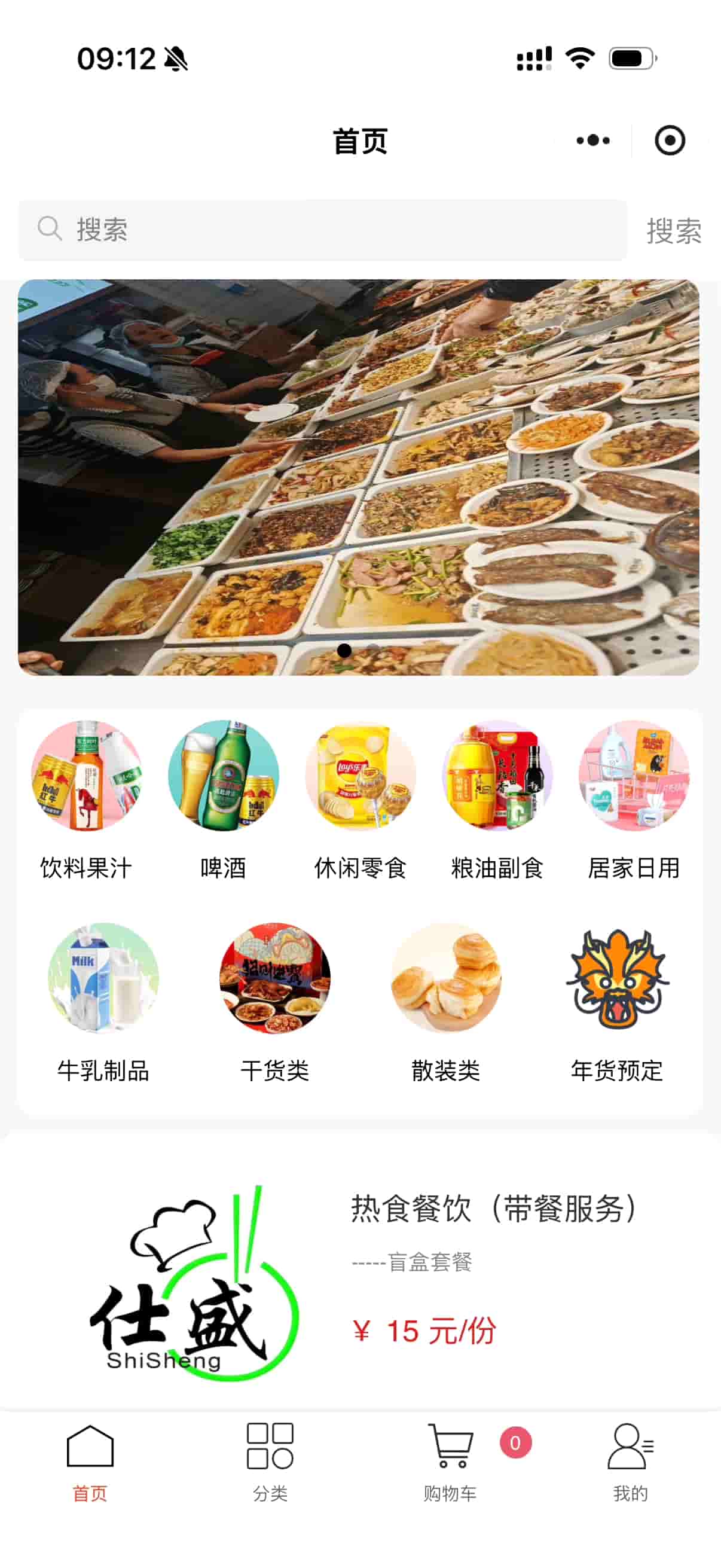The image size is (721, 1568).
Task: Open the 居家日用 category
Action: (633, 799)
